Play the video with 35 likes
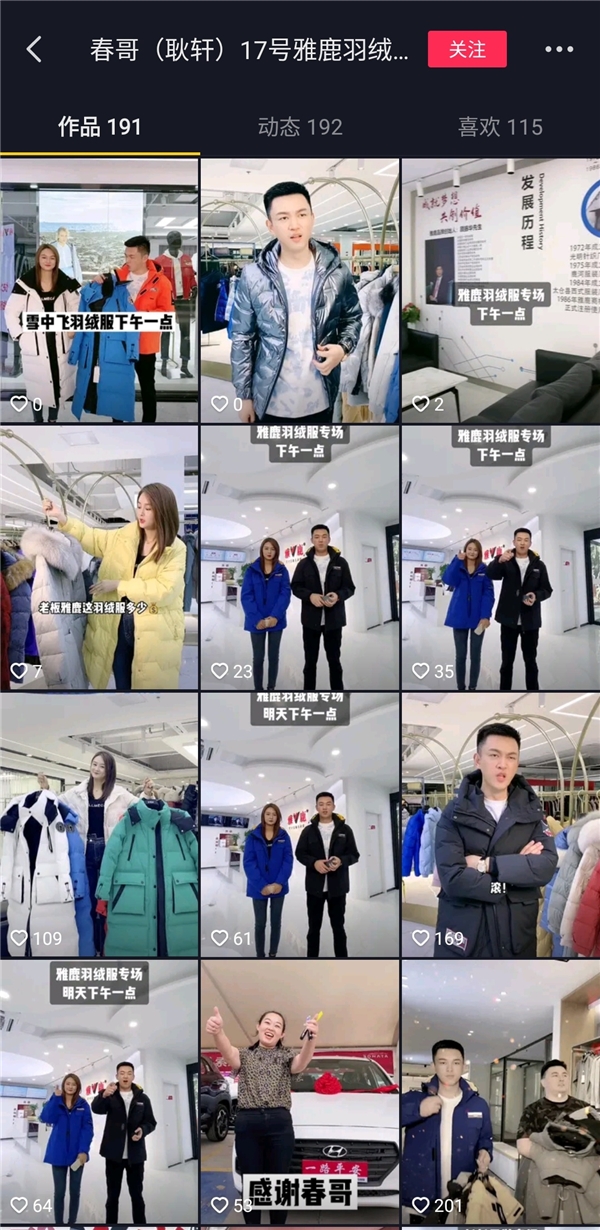The width and height of the screenshot is (600, 1230). point(500,557)
